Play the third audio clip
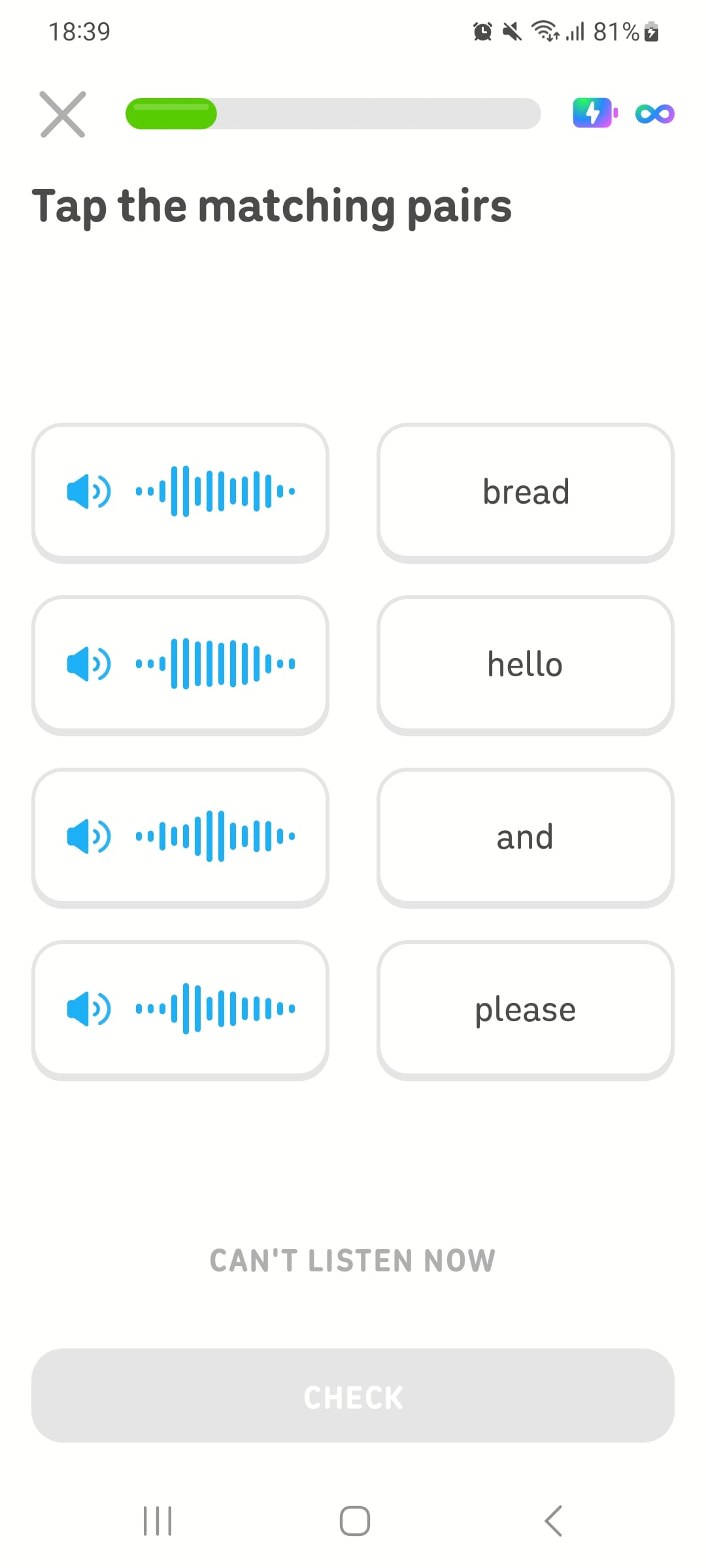Screen dimensions: 706x1568 180,836
